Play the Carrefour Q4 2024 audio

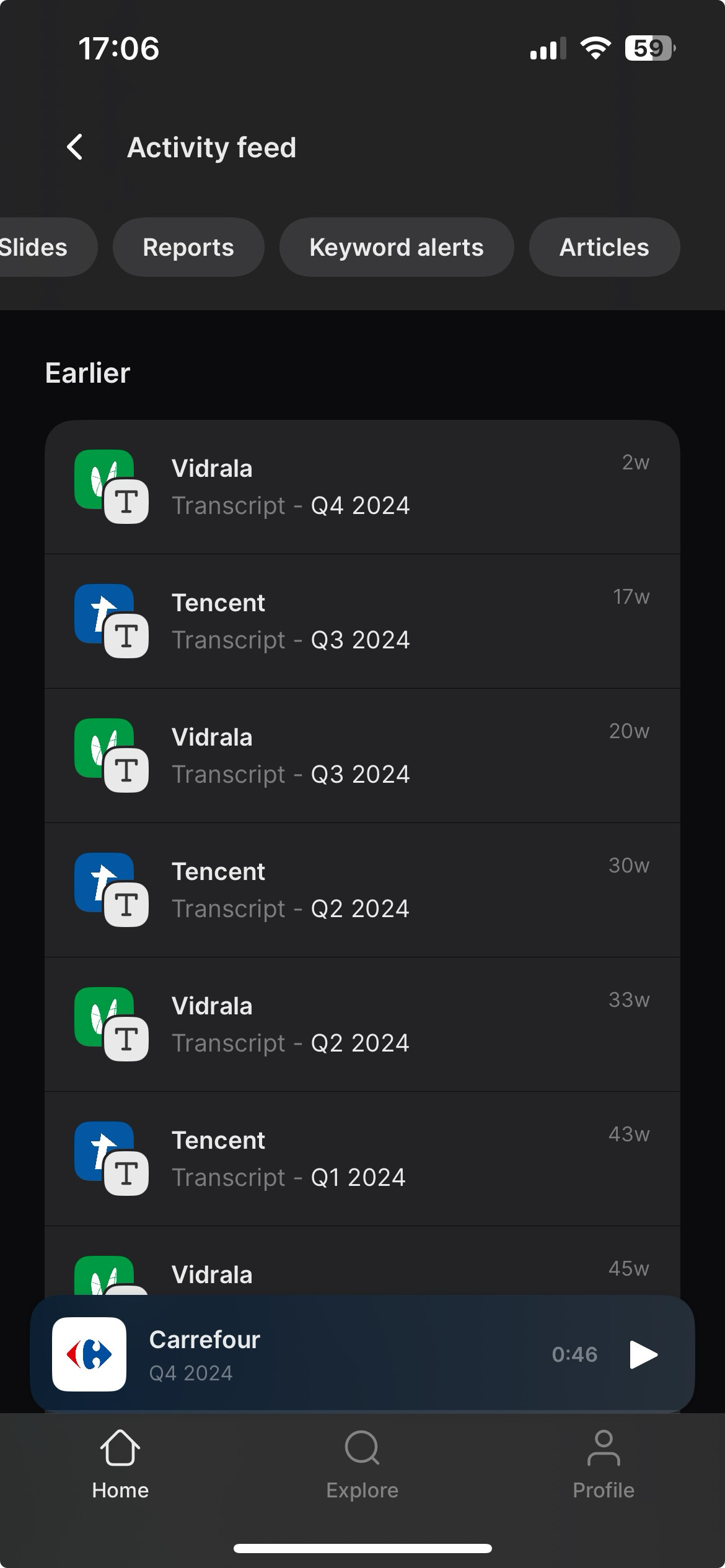pos(643,1354)
